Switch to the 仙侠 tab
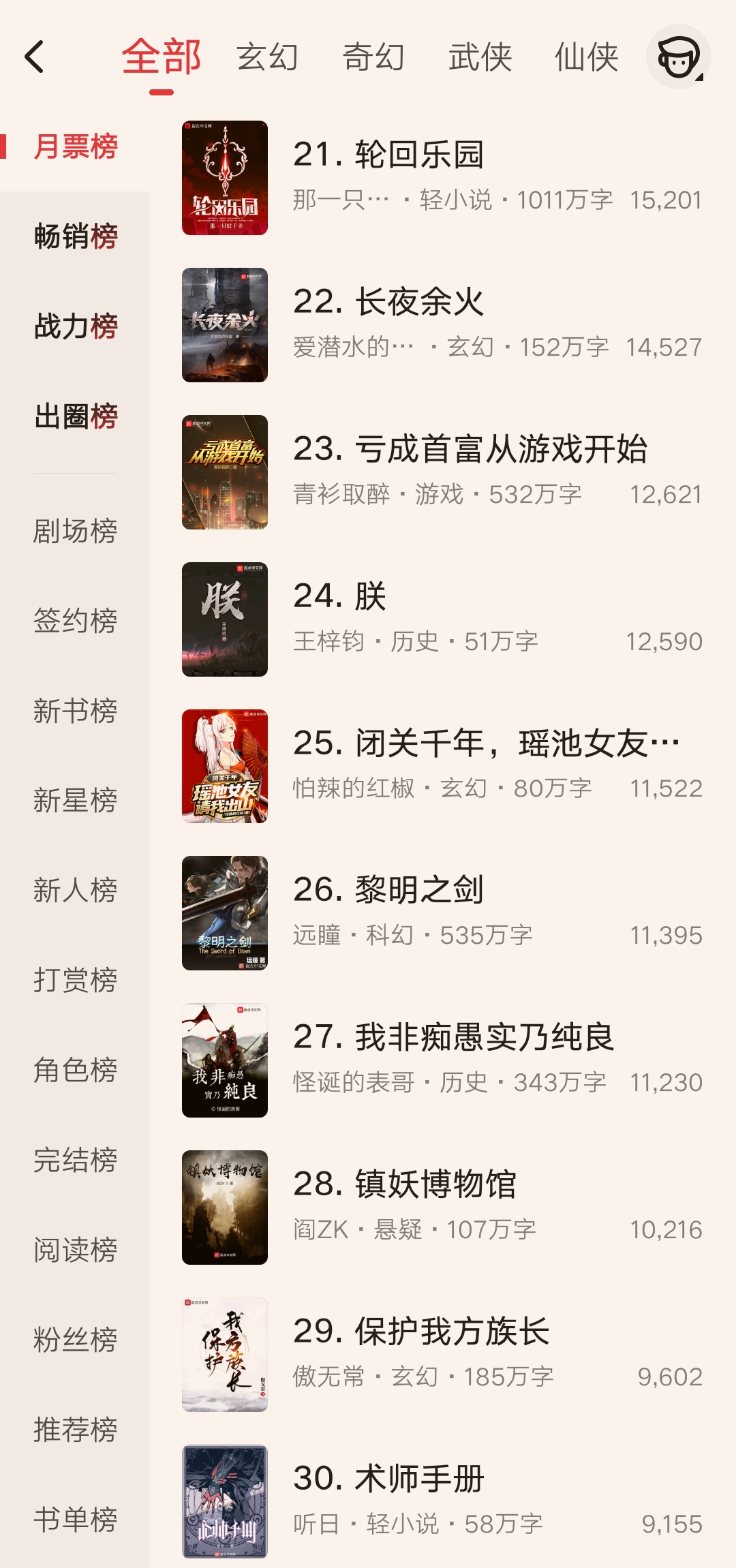The width and height of the screenshot is (736, 1568). pyautogui.click(x=586, y=57)
